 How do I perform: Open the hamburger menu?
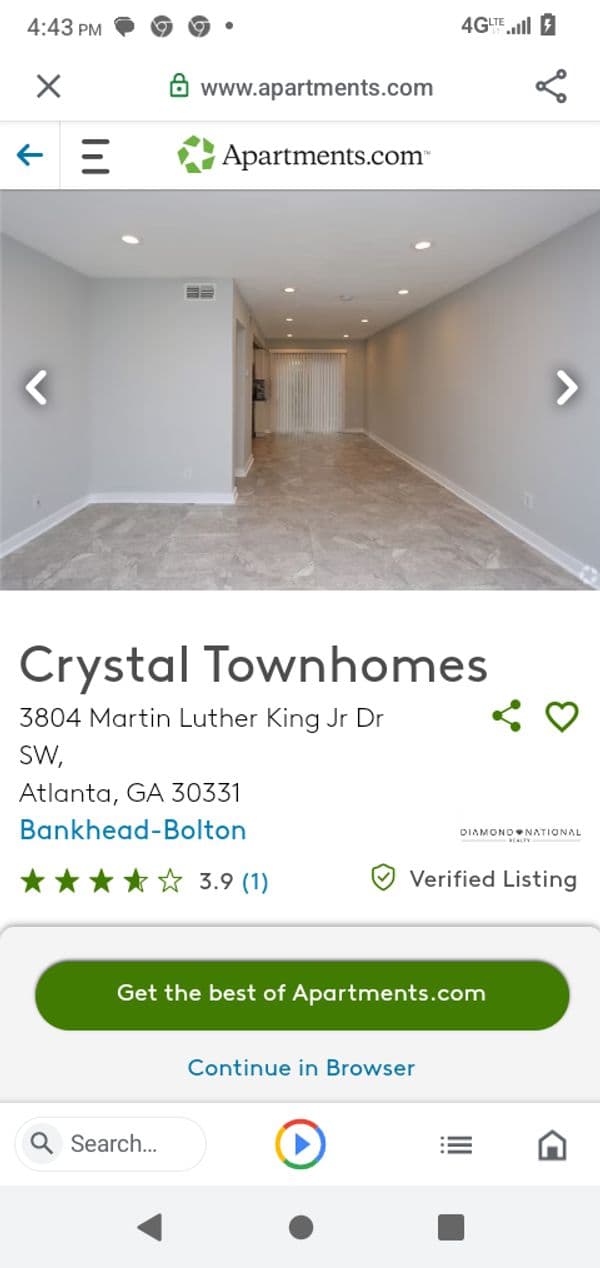pyautogui.click(x=95, y=156)
